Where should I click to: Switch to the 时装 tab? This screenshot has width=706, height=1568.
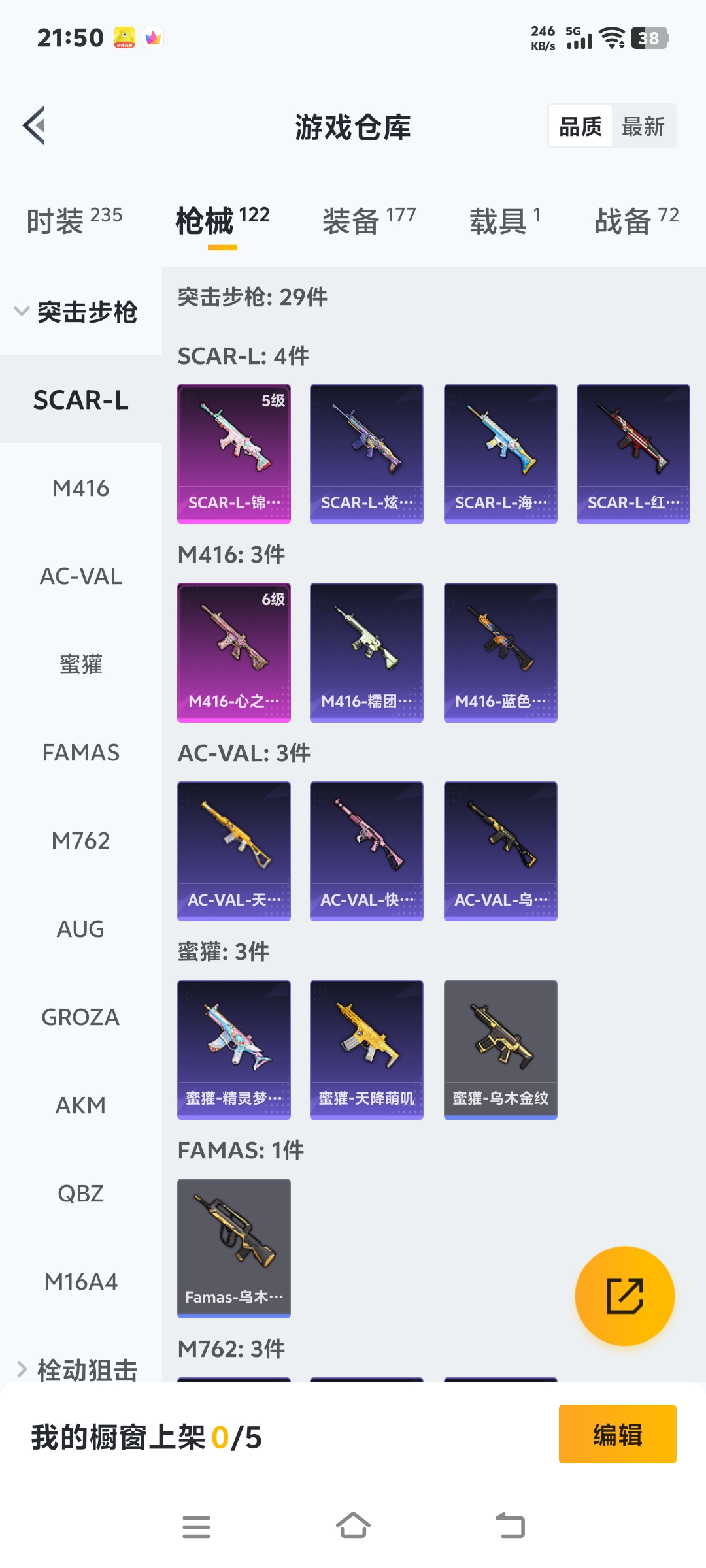click(74, 220)
